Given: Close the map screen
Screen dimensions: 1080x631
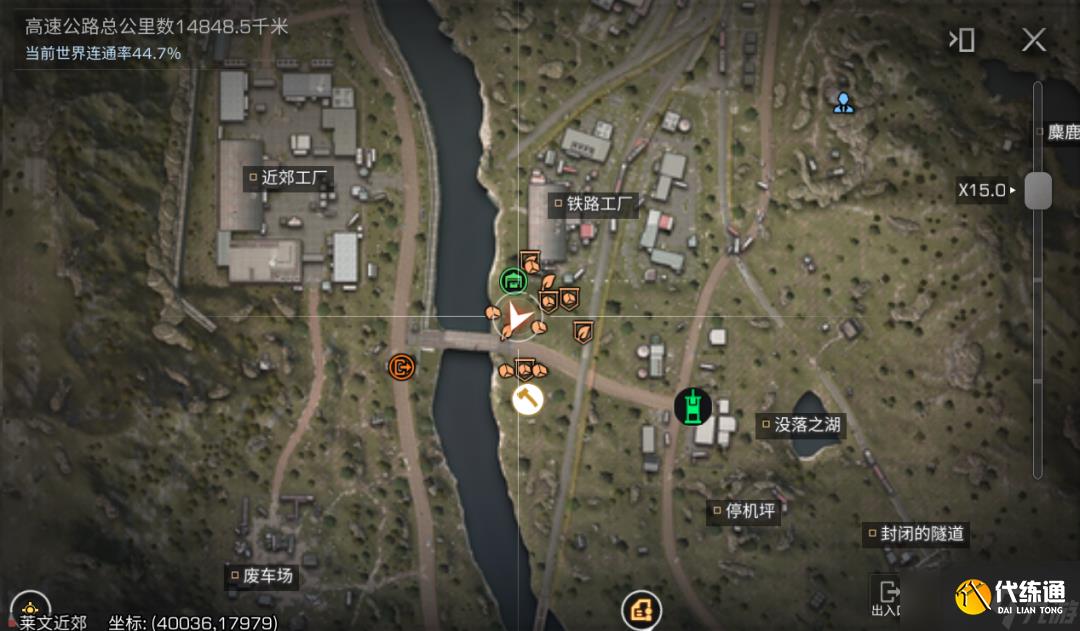Looking at the screenshot, I should click(1034, 40).
